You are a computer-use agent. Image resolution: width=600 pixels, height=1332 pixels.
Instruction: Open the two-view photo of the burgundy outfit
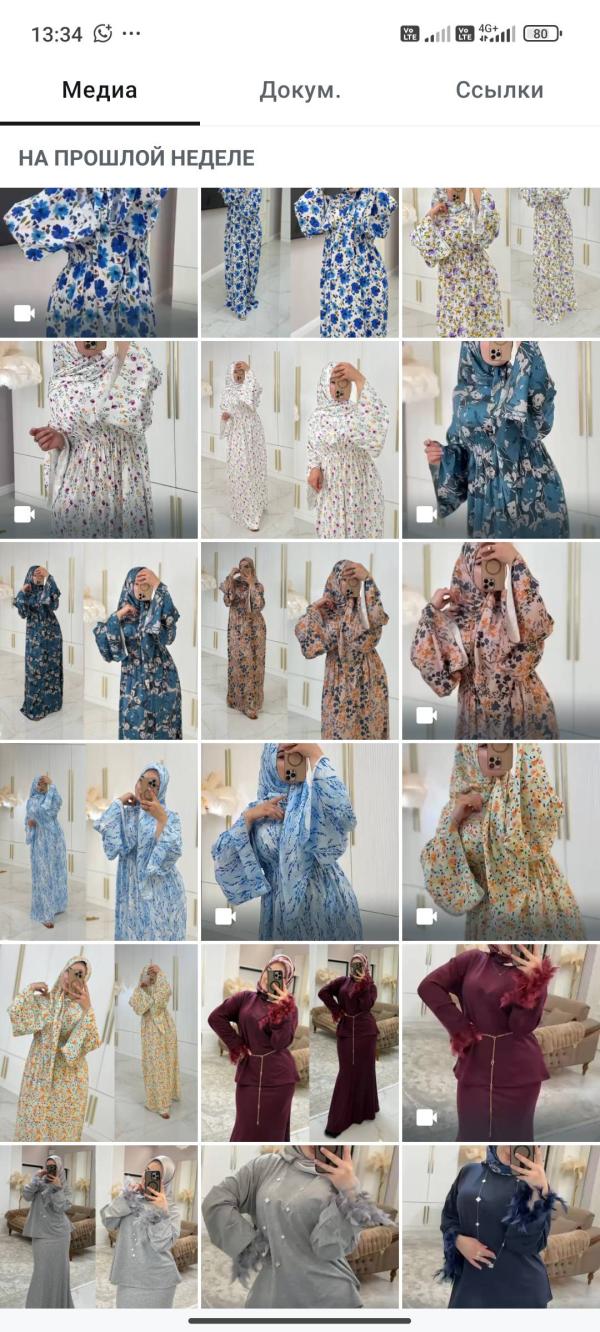300,1042
